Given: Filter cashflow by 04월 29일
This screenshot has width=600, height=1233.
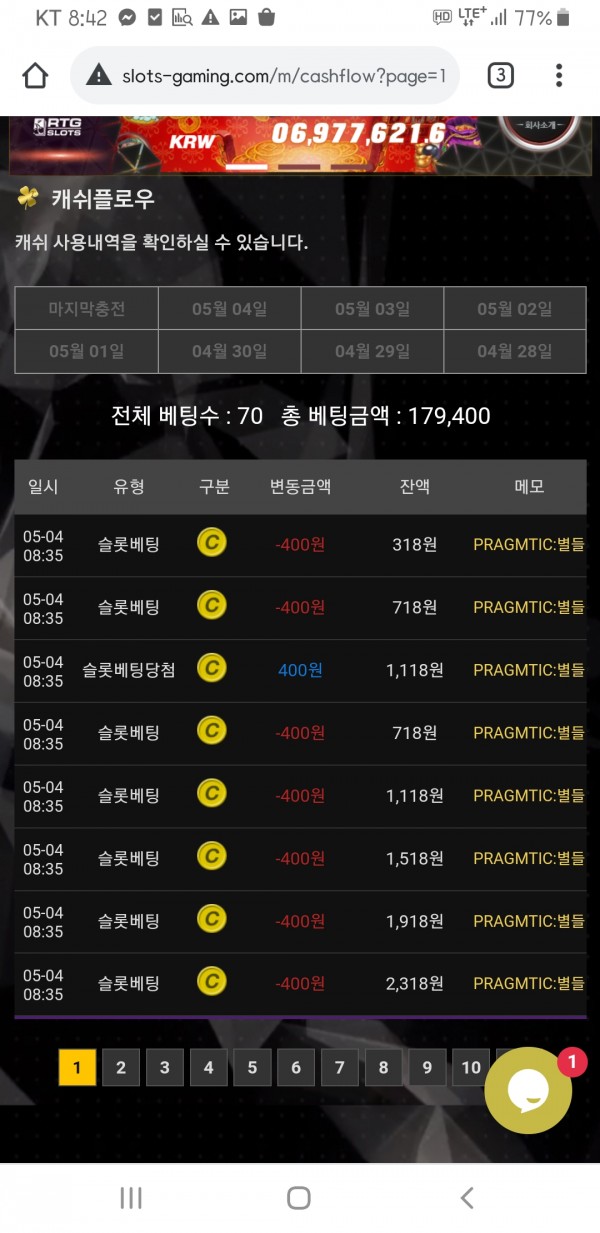Looking at the screenshot, I should (x=372, y=351).
